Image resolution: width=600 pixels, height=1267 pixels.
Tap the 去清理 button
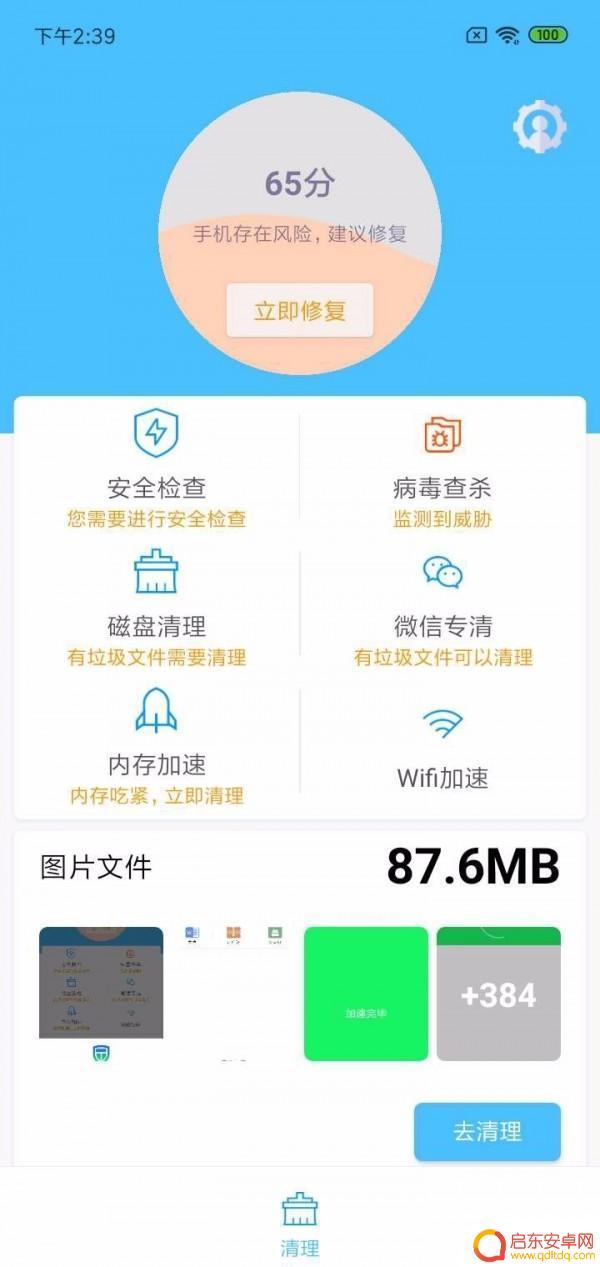(x=487, y=1132)
